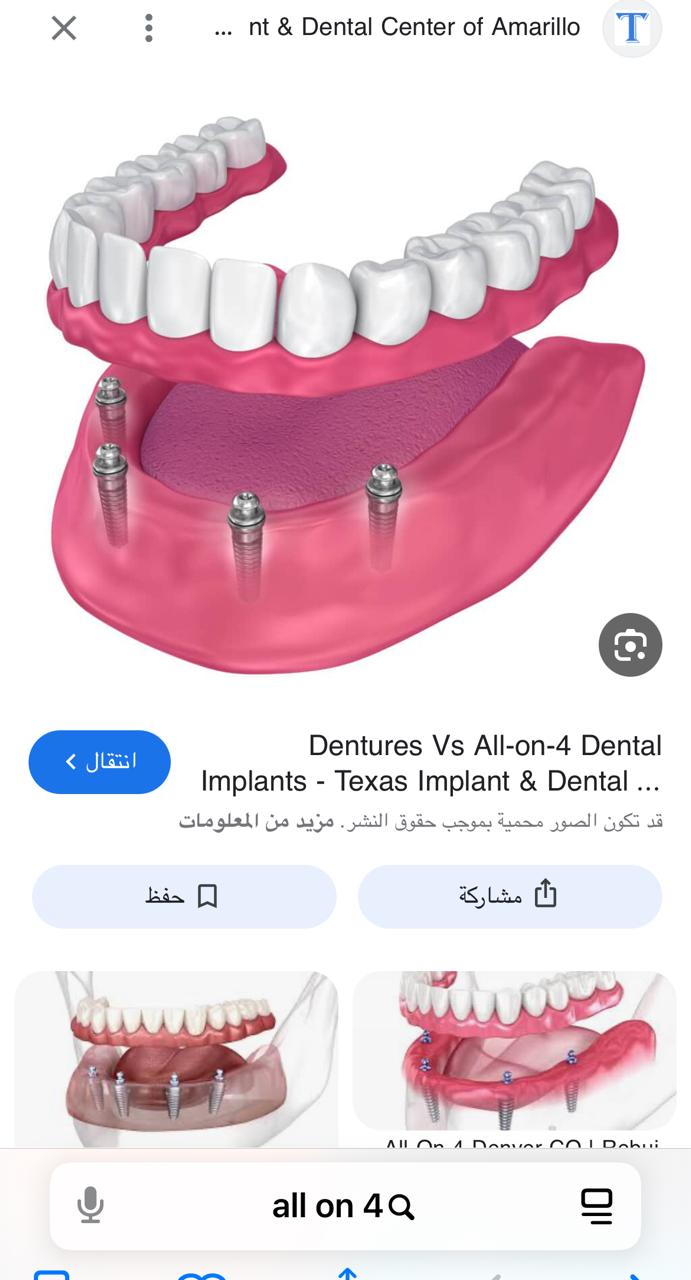The width and height of the screenshot is (691, 1280).
Task: Save the image with حفظ
Action: click(x=184, y=896)
